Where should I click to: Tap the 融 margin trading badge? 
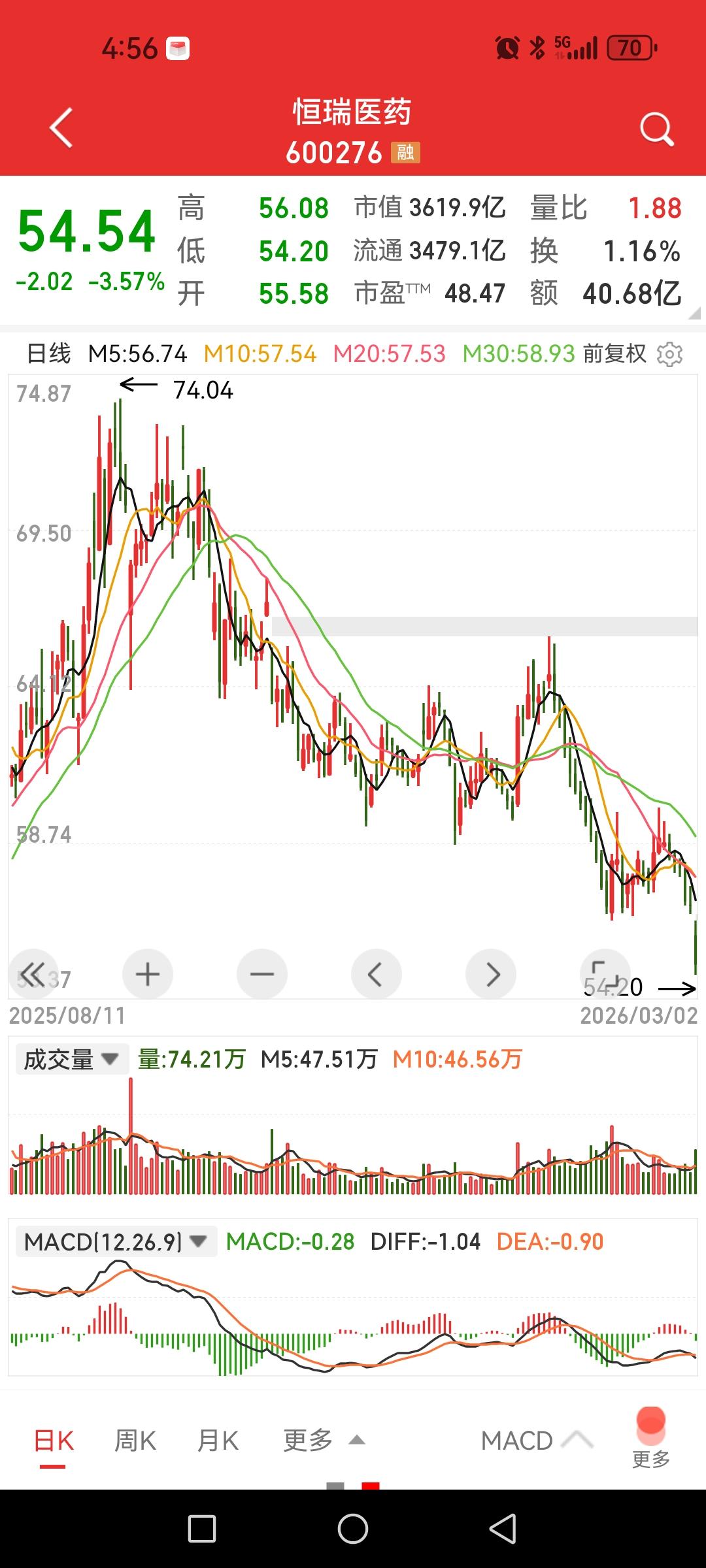click(407, 154)
